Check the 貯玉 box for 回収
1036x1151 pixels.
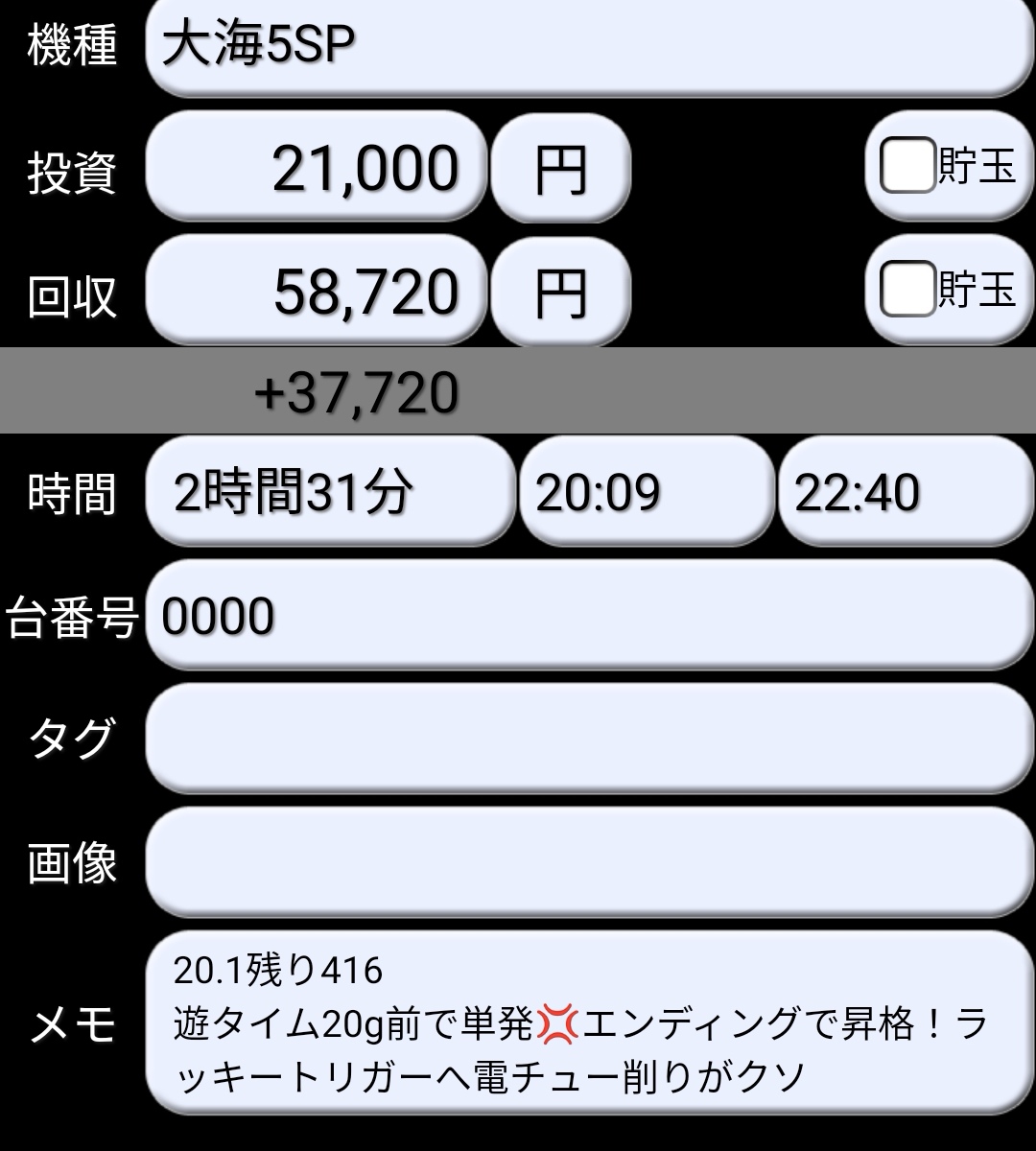point(907,290)
